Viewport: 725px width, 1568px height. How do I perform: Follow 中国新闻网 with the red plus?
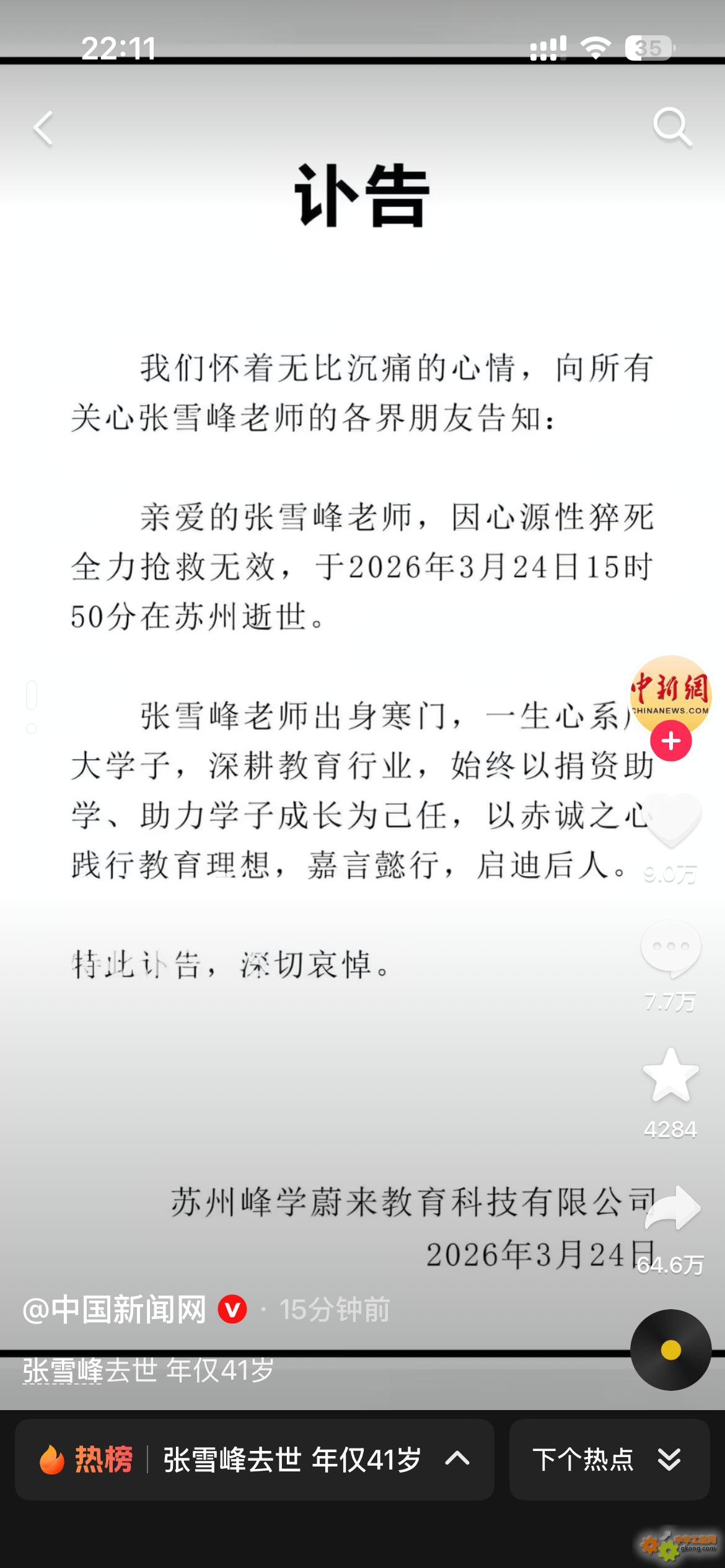[x=670, y=741]
